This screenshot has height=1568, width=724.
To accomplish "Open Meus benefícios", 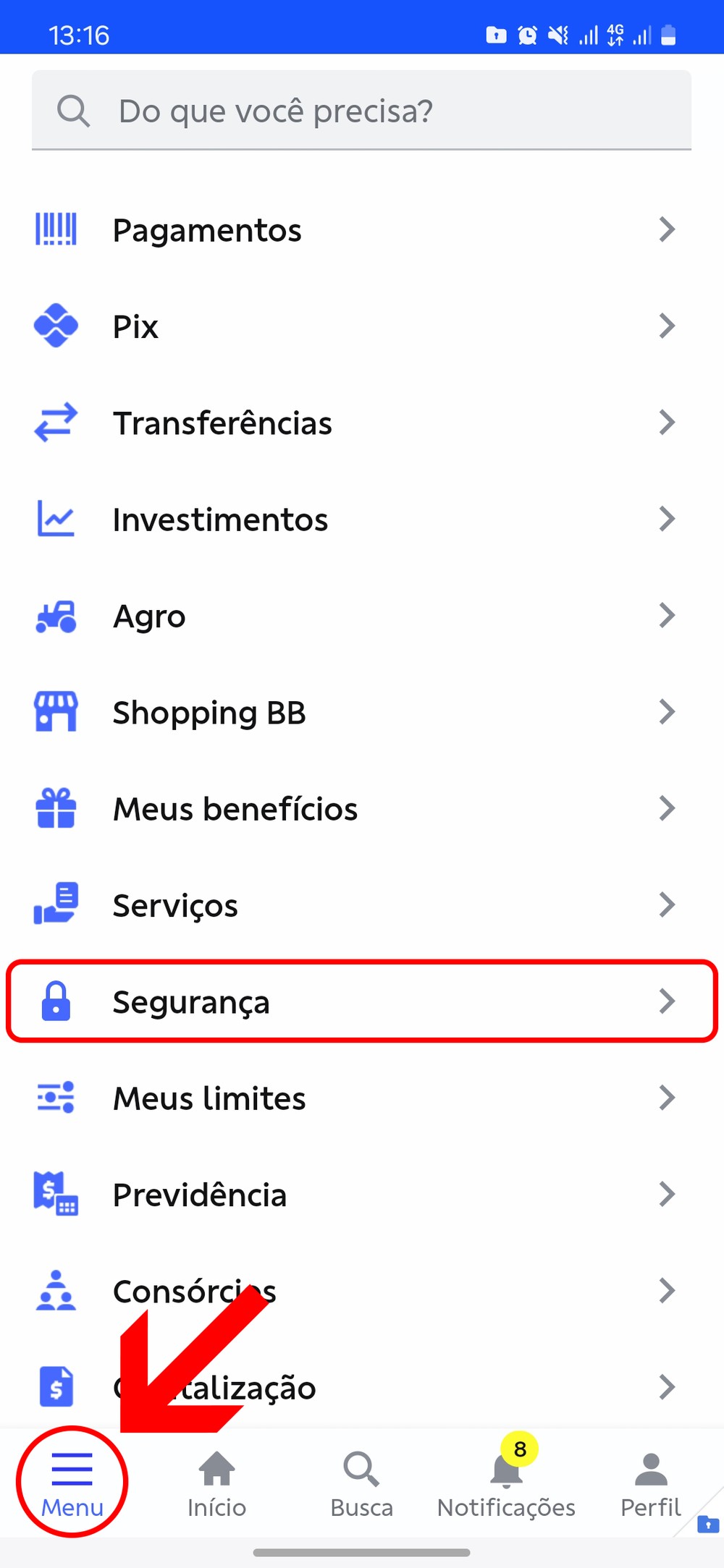I will pyautogui.click(x=355, y=809).
